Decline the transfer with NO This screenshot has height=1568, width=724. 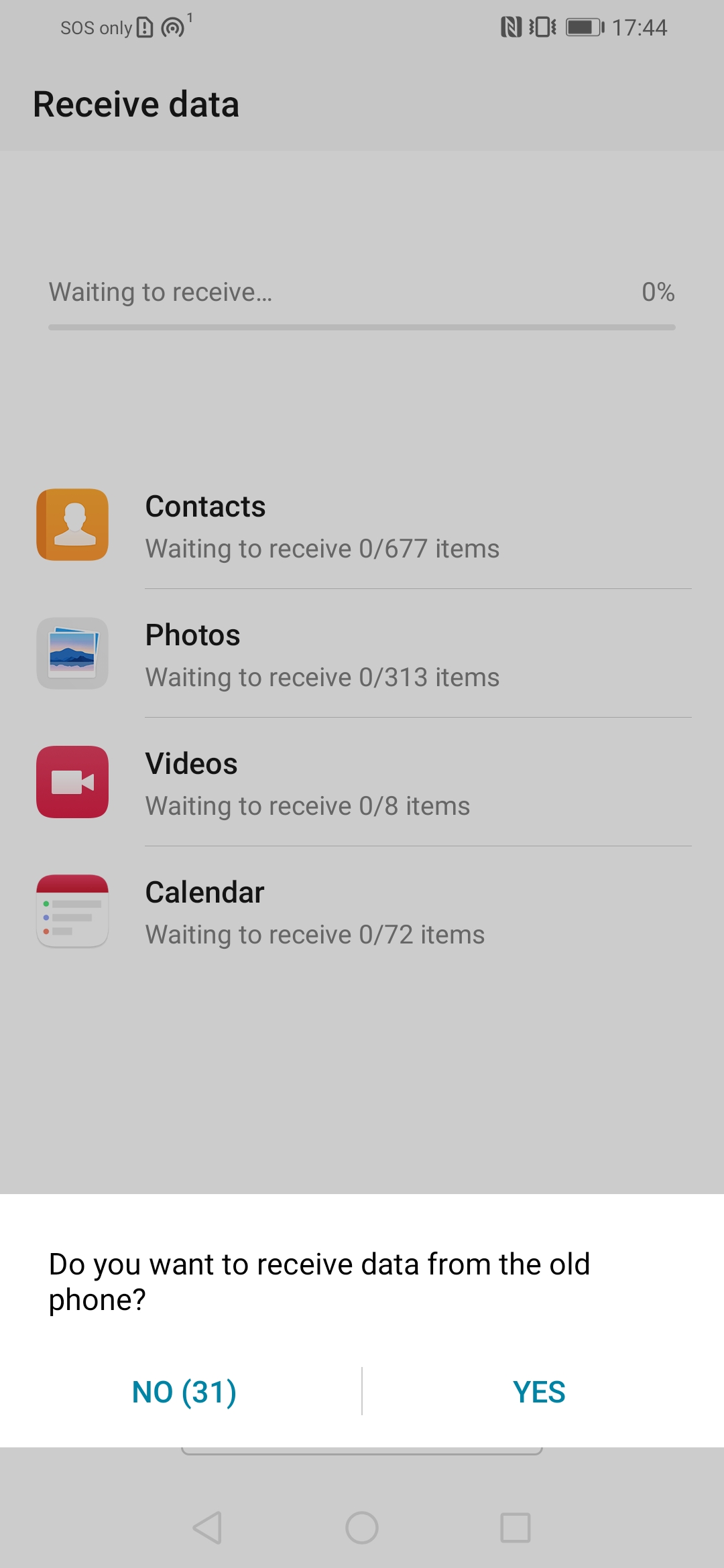point(184,1392)
